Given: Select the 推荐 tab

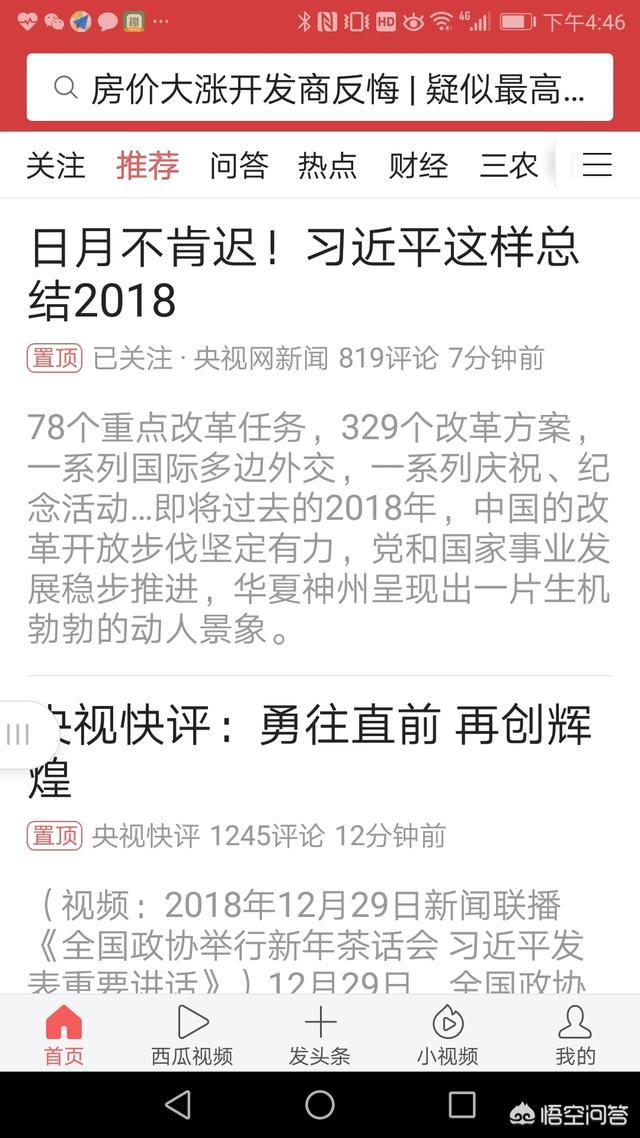Looking at the screenshot, I should click(147, 165).
